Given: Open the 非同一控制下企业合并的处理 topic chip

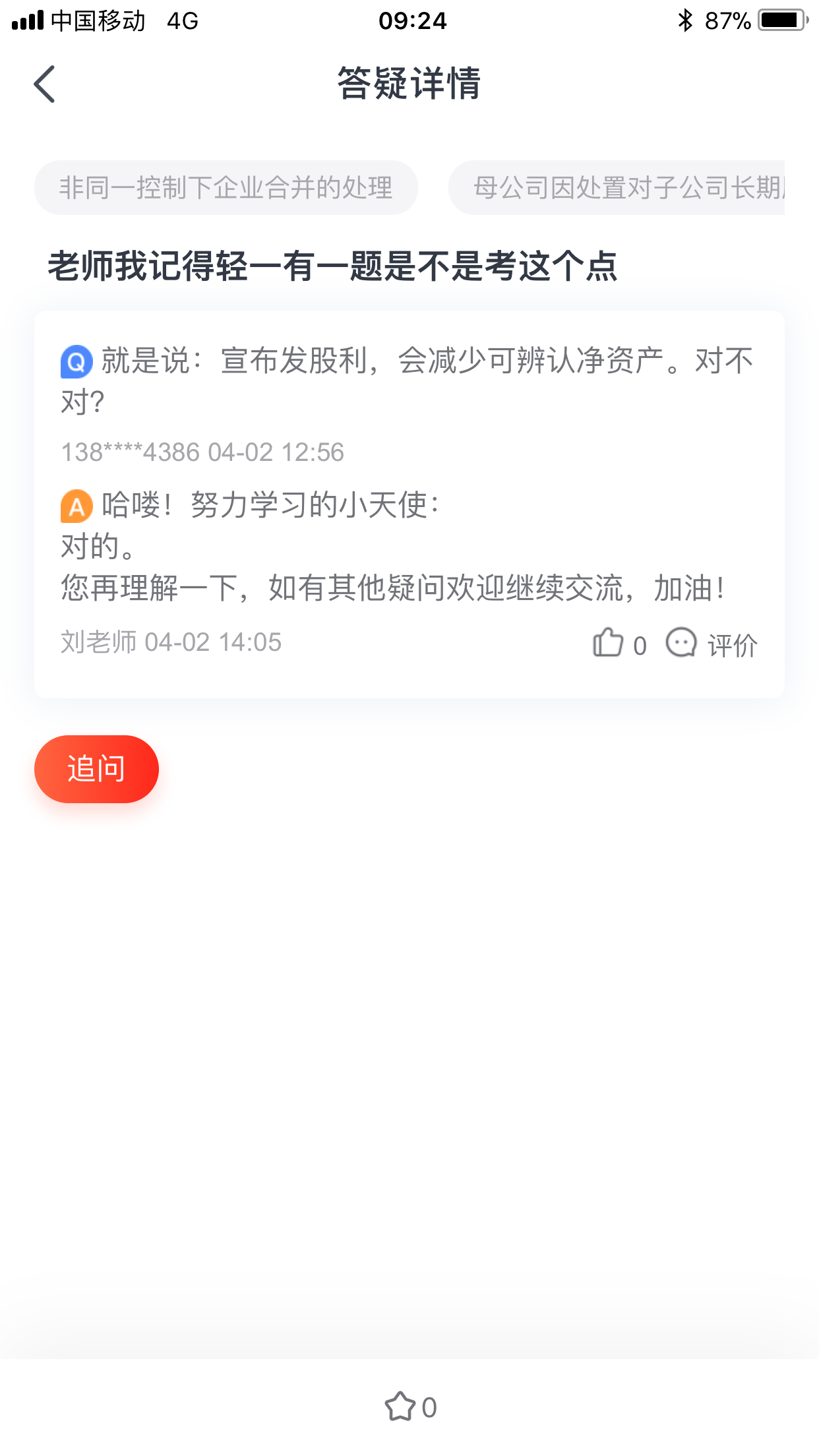Looking at the screenshot, I should (x=226, y=188).
